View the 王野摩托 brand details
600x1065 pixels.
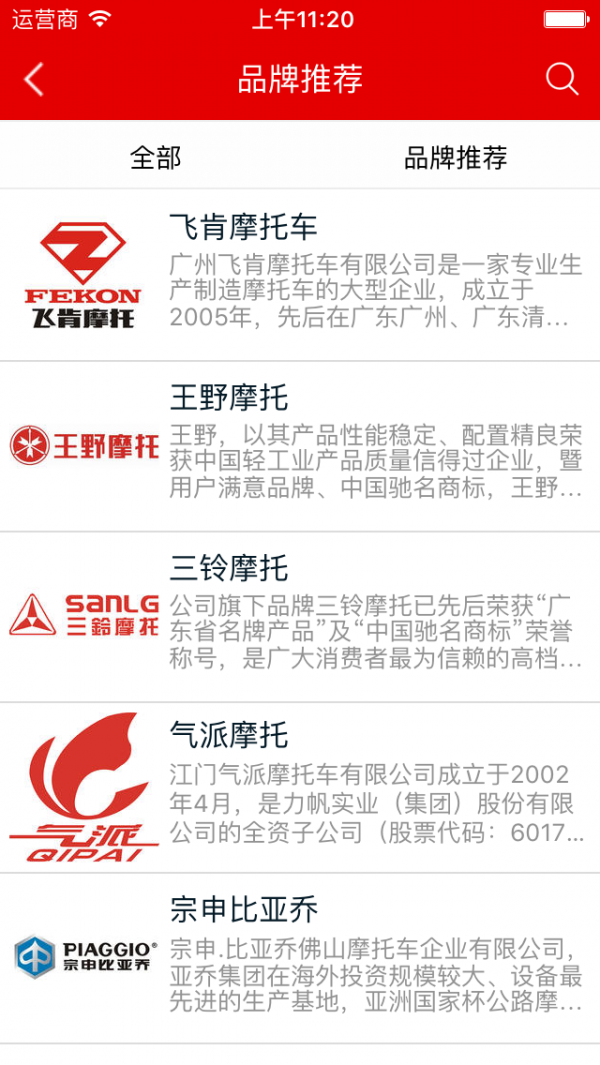pyautogui.click(x=300, y=446)
